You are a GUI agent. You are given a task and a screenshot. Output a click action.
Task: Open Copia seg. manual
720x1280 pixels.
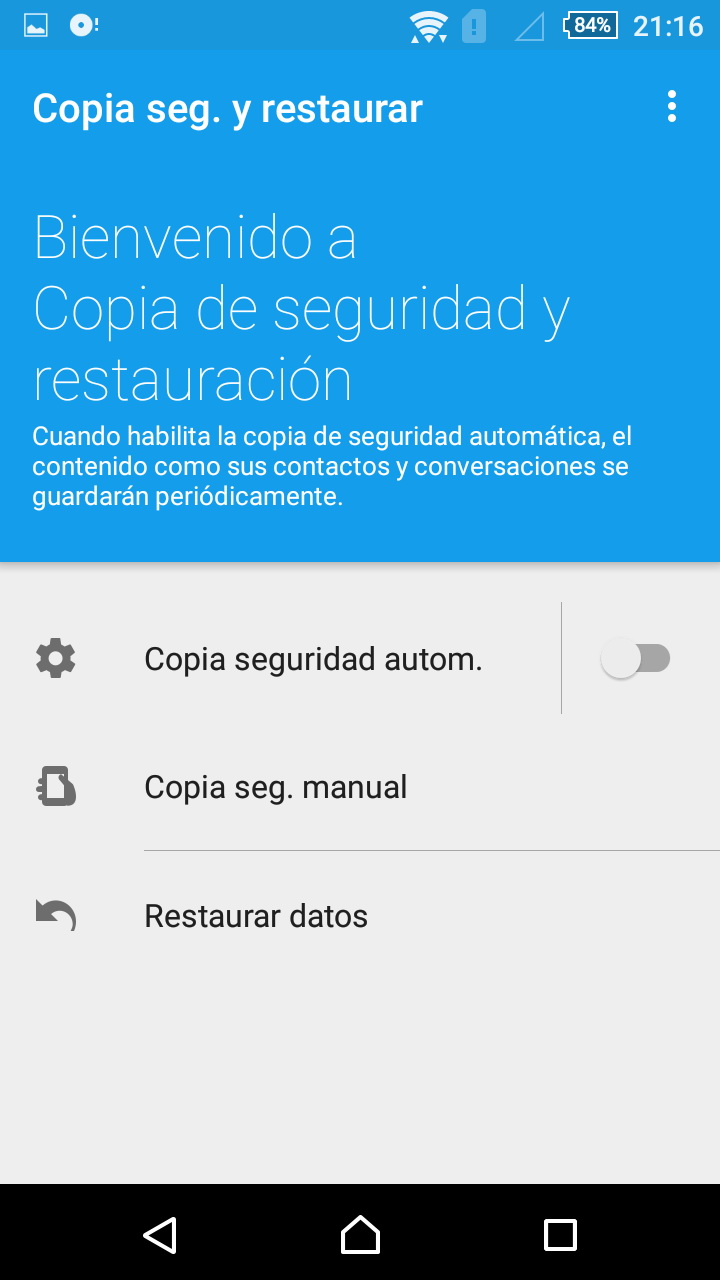click(276, 787)
